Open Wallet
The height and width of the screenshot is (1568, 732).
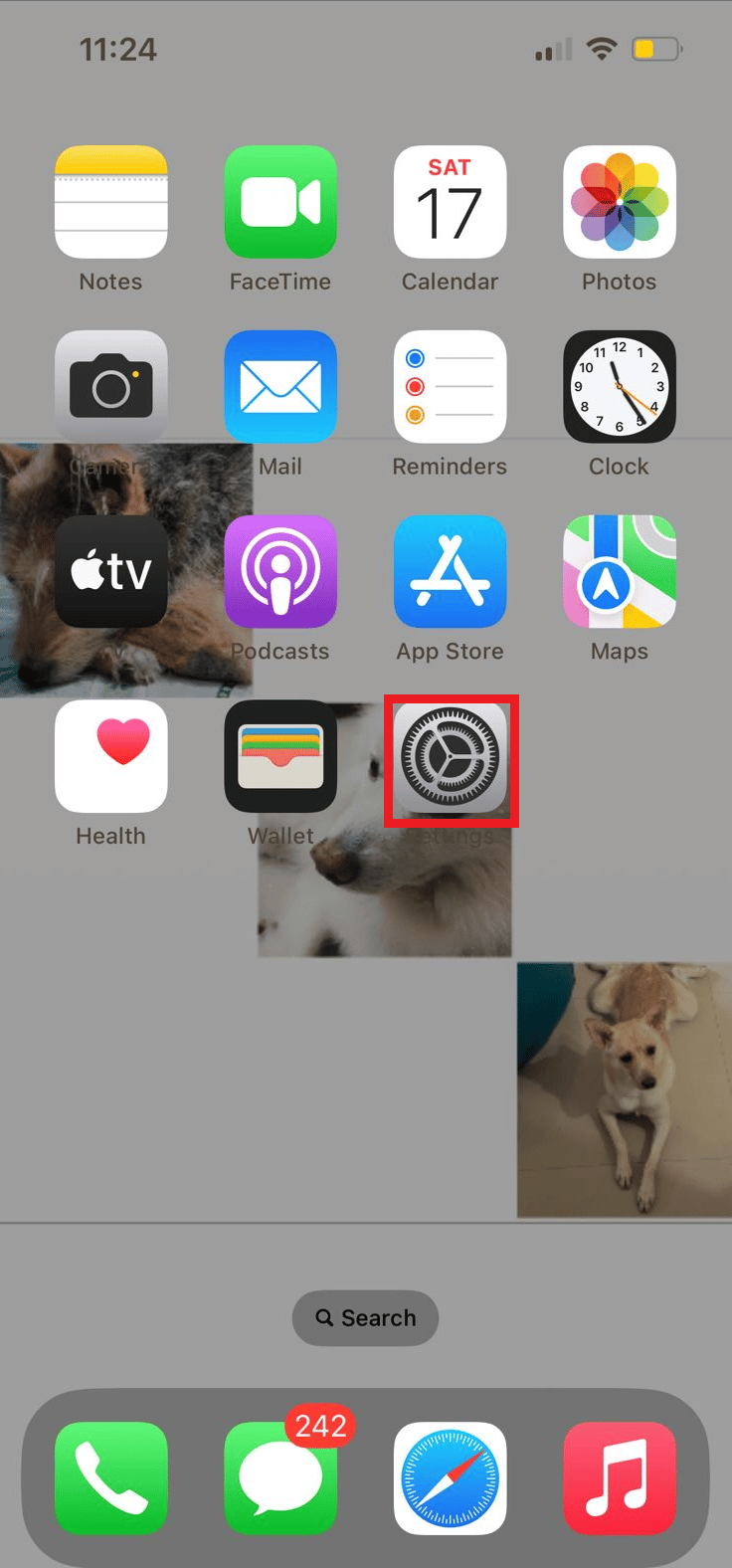280,756
